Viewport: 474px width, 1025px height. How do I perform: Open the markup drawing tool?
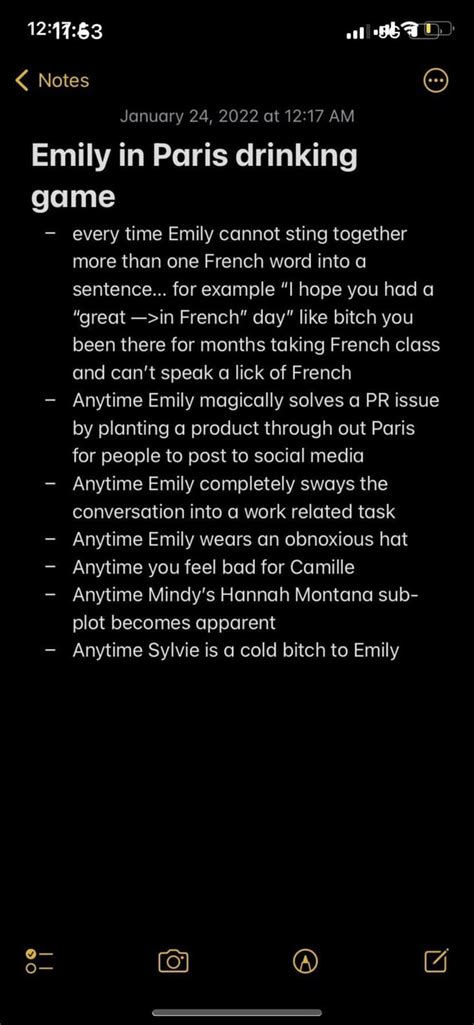(305, 960)
